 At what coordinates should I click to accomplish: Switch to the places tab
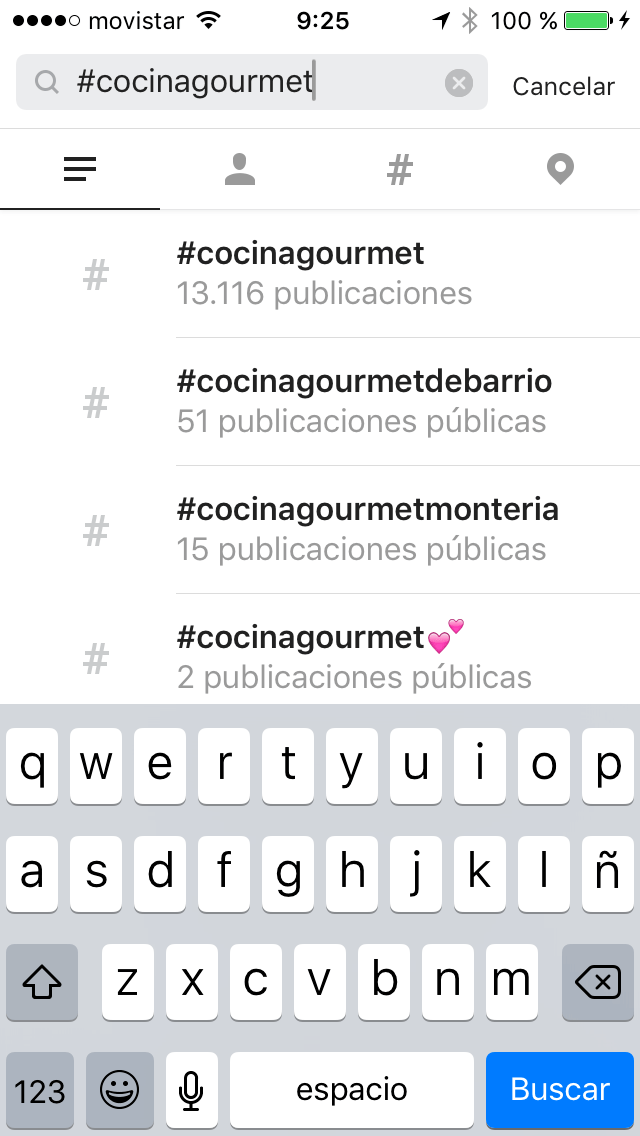[x=560, y=170]
